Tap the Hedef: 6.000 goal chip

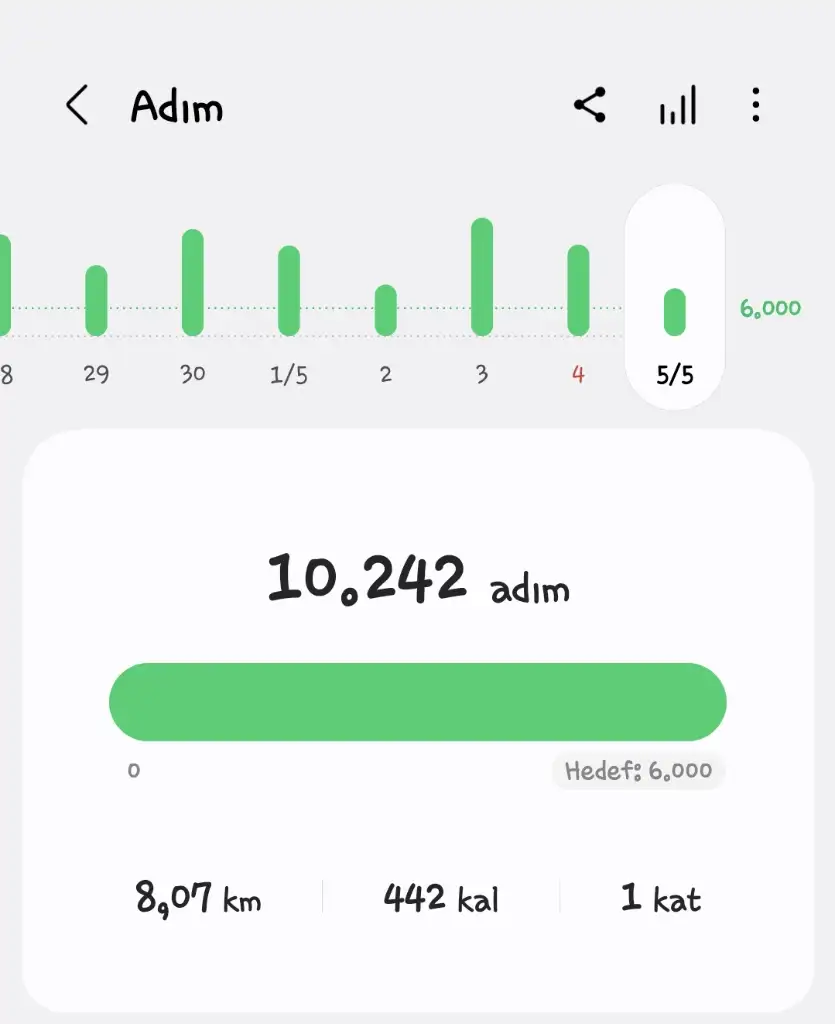click(638, 771)
